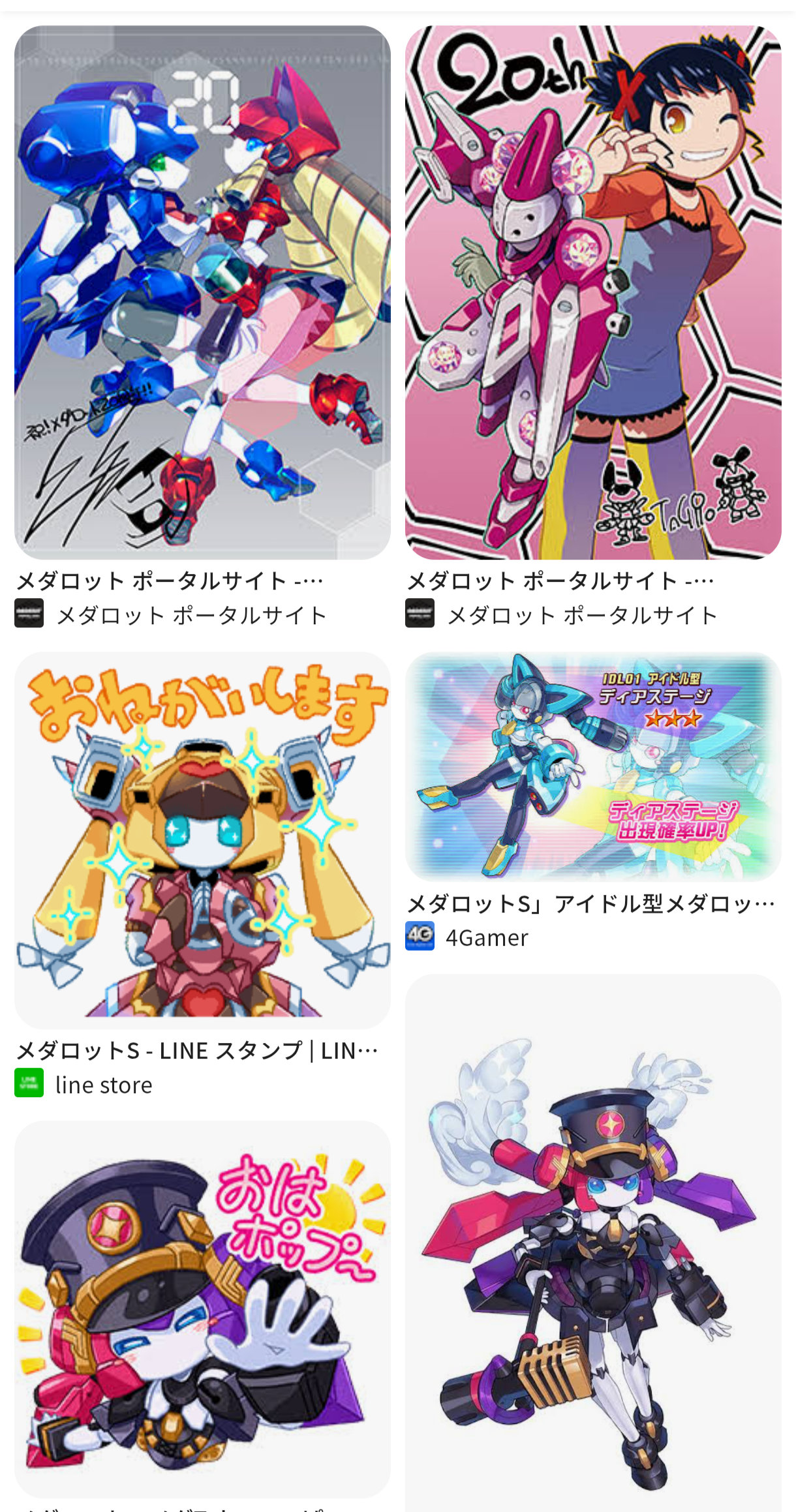Screen dimensions: 796x1512
Task: Open the おねがいします LINE sticker image
Action: [202, 840]
